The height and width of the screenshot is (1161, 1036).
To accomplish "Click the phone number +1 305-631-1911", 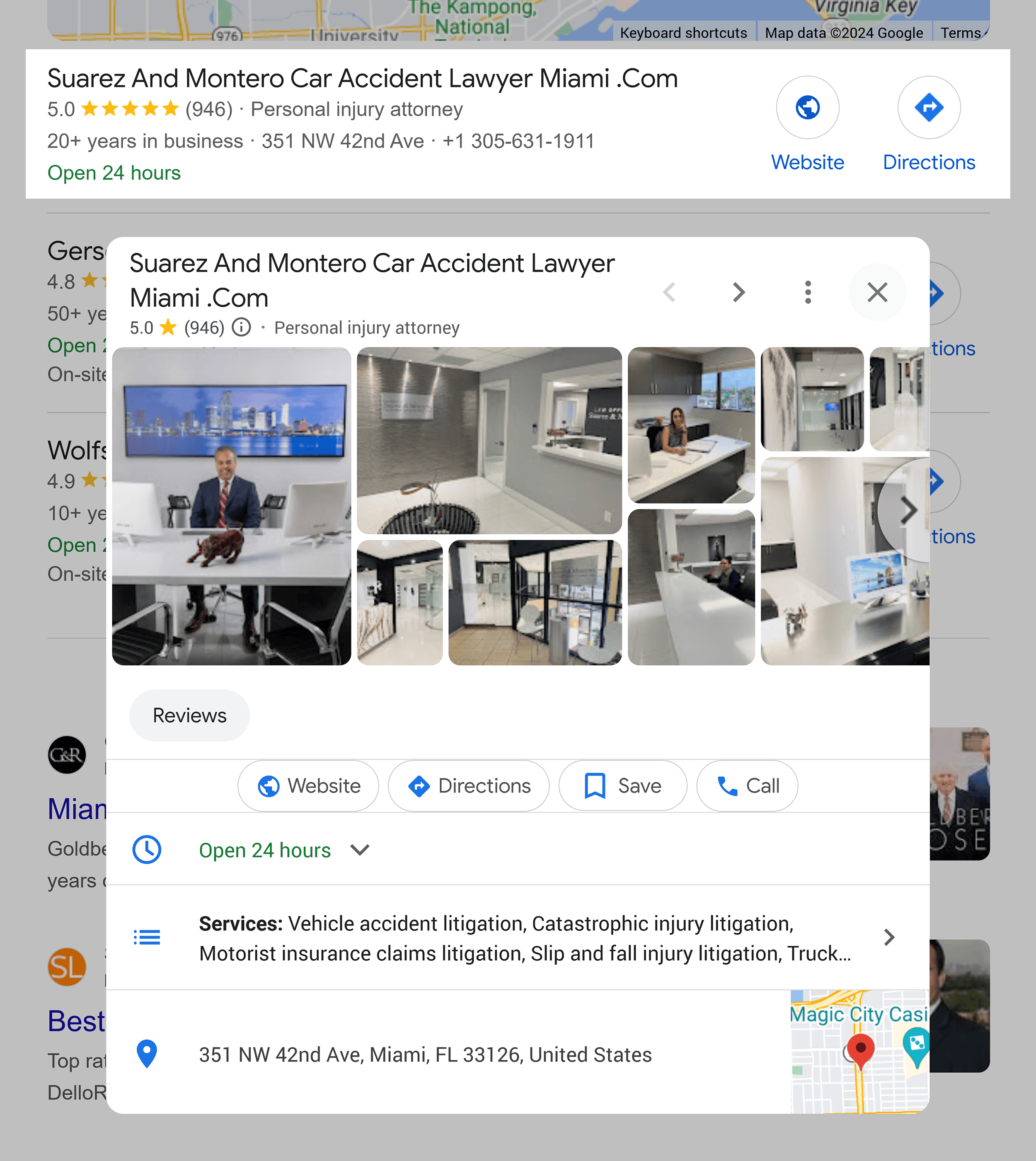I will pyautogui.click(x=518, y=141).
